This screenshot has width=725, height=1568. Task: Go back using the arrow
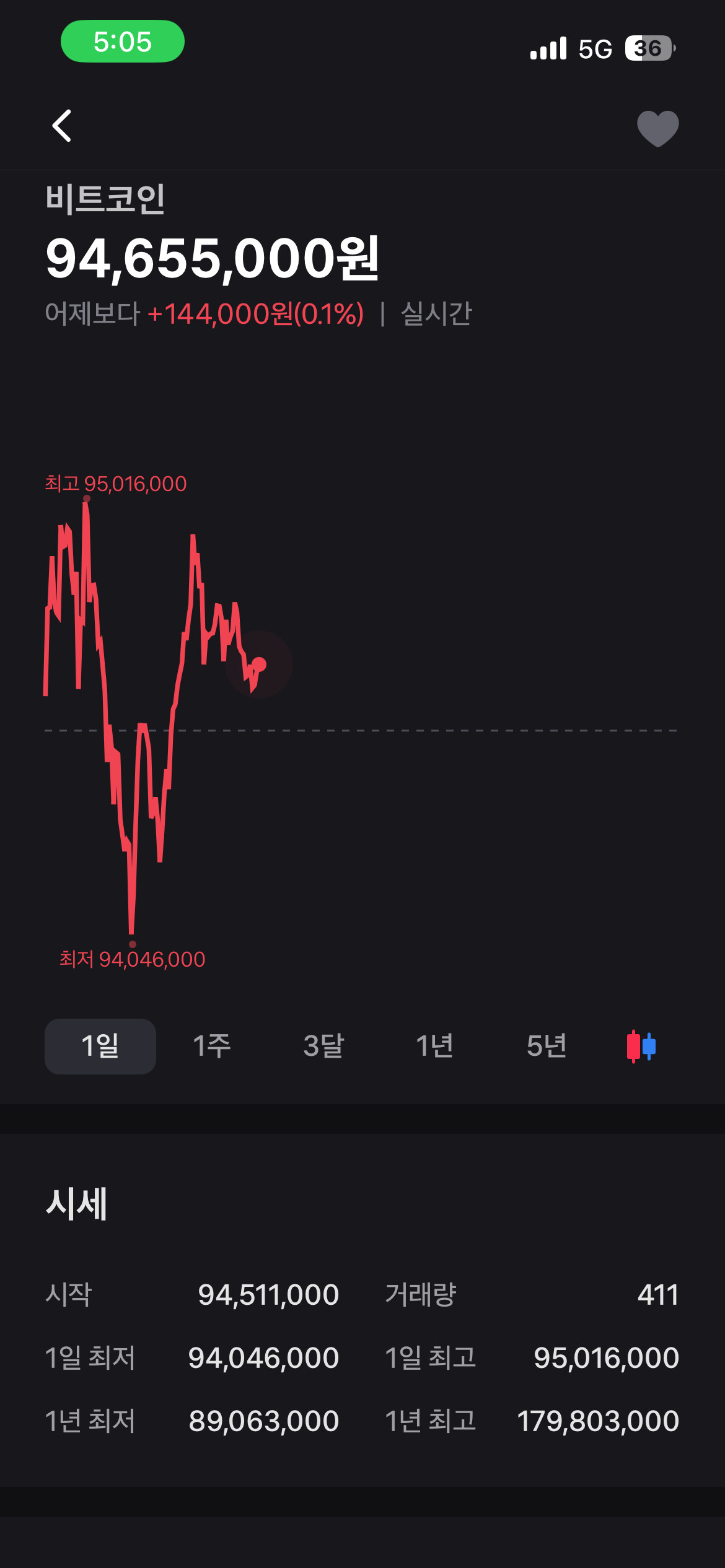[x=61, y=126]
